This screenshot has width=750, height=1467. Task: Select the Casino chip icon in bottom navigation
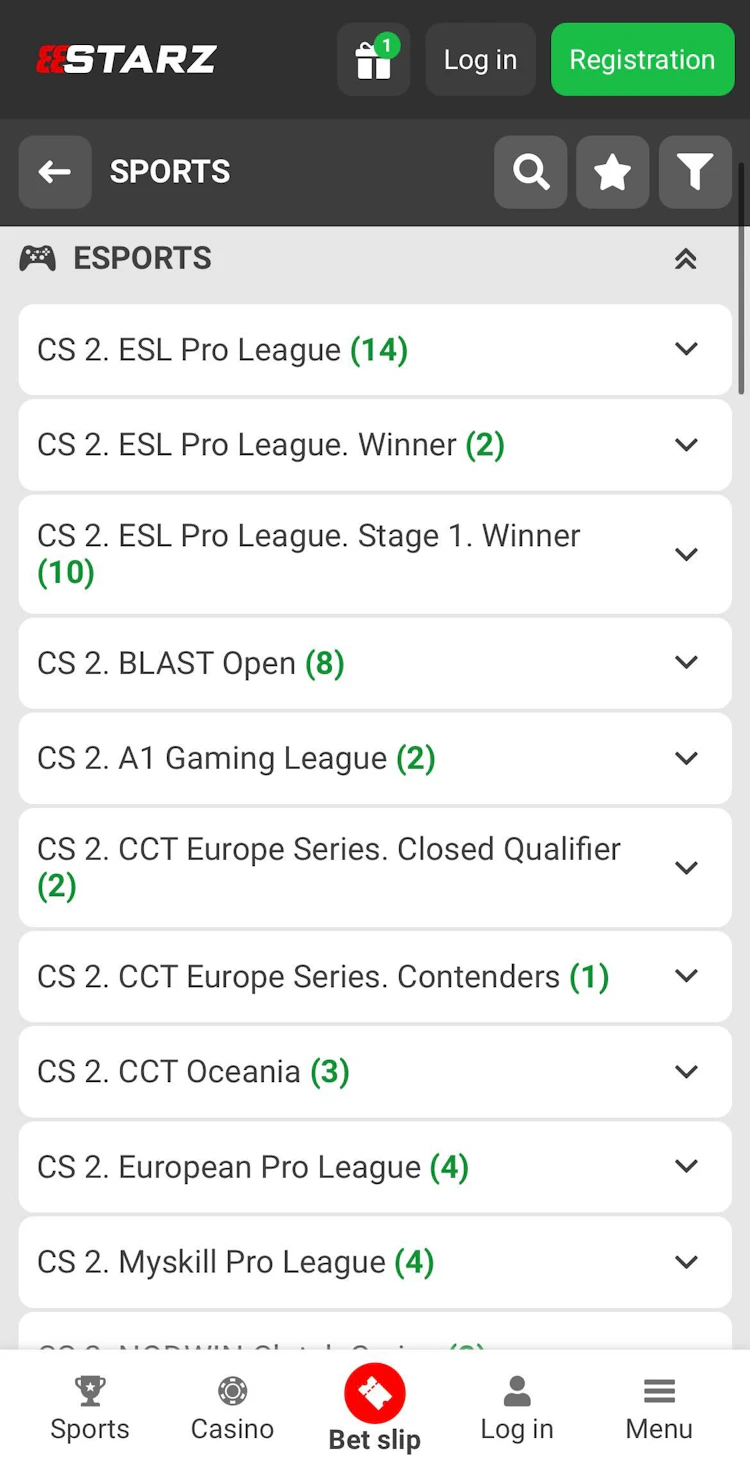tap(232, 1390)
